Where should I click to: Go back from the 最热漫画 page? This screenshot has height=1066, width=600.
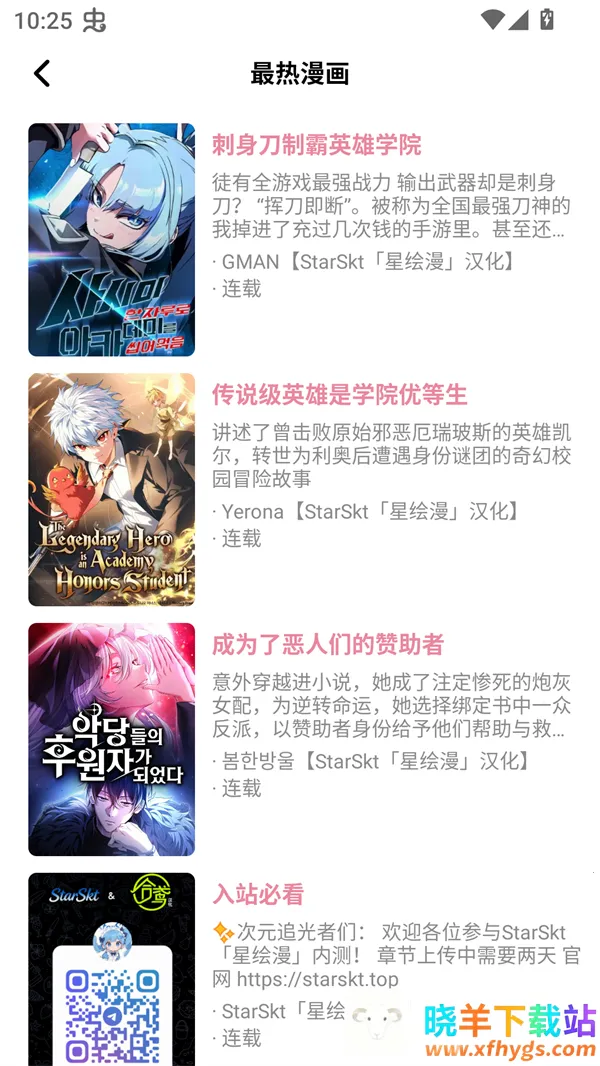pos(42,73)
